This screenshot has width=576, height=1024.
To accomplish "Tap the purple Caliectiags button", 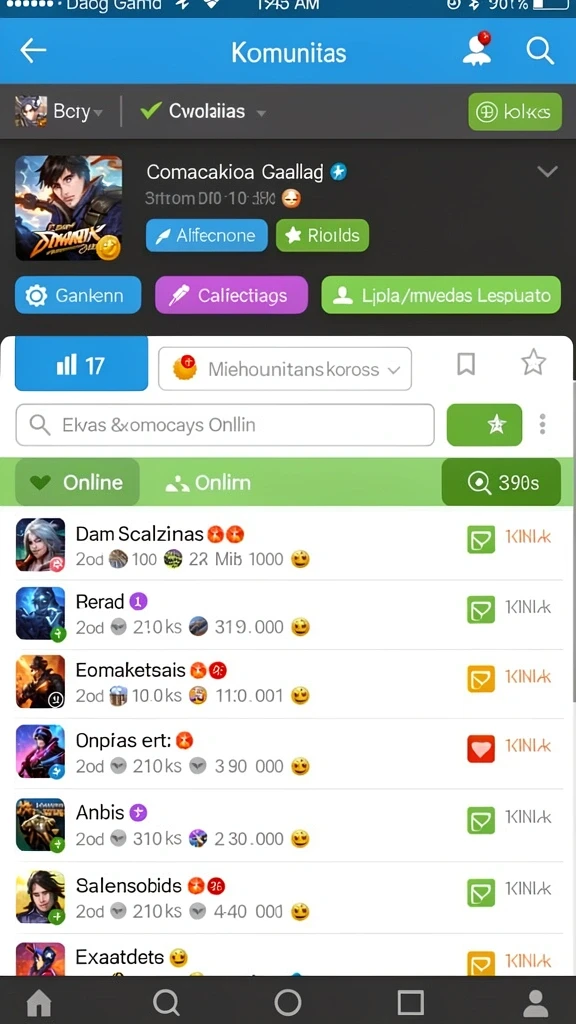I will pyautogui.click(x=231, y=295).
